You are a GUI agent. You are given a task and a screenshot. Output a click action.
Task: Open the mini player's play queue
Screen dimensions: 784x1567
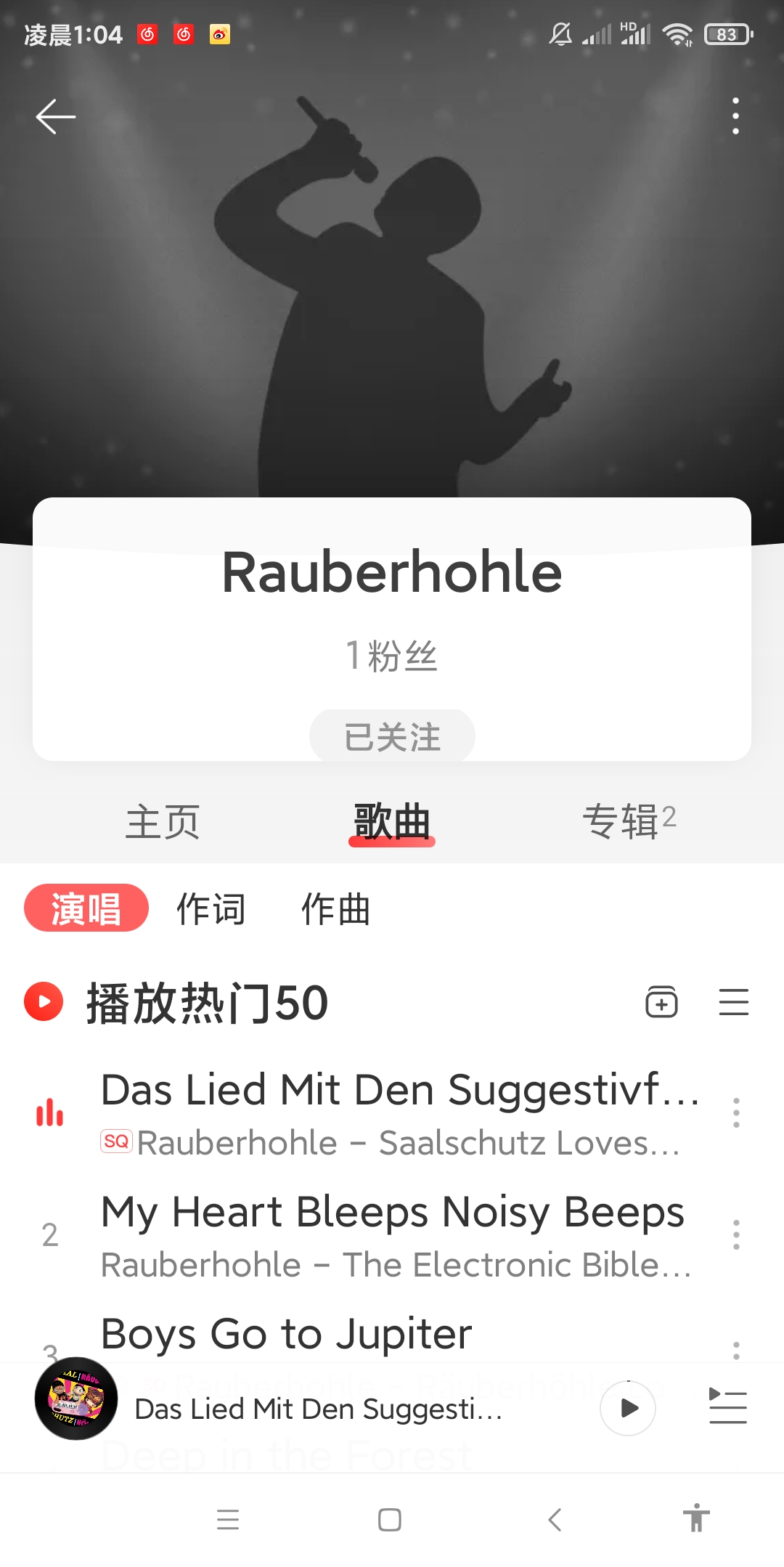tap(727, 1407)
